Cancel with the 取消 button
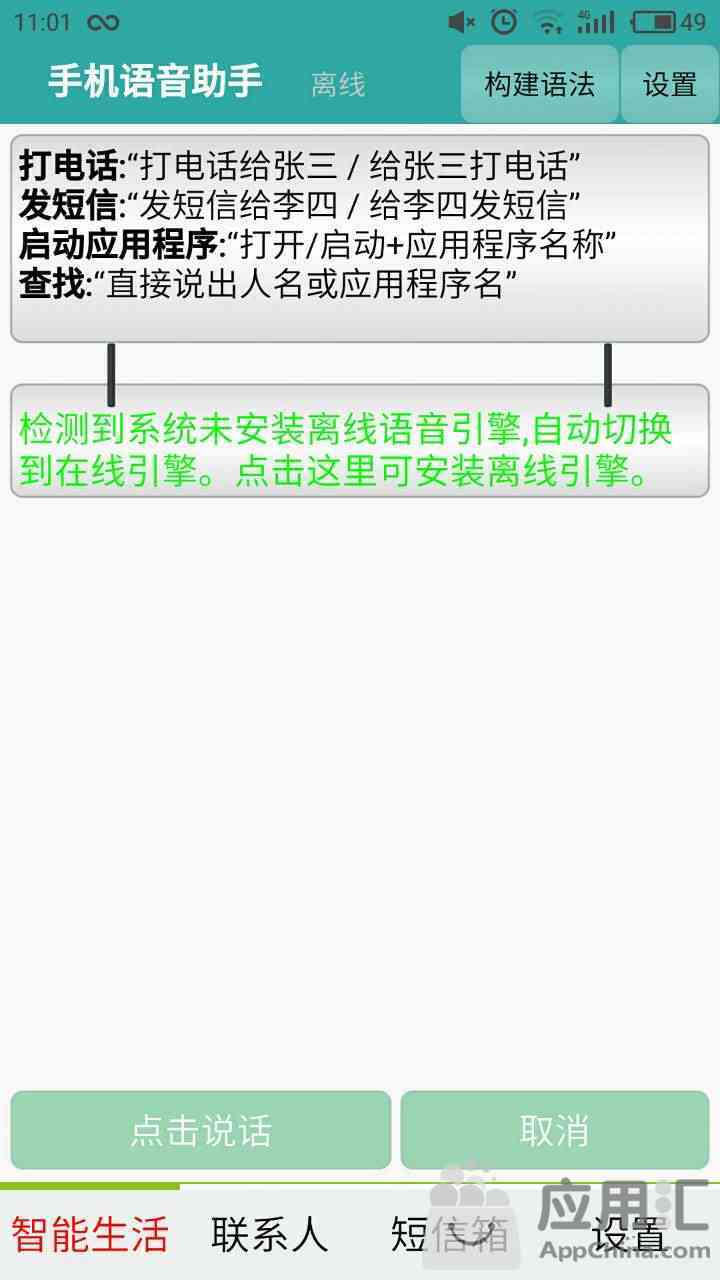The width and height of the screenshot is (720, 1280). tap(555, 1130)
